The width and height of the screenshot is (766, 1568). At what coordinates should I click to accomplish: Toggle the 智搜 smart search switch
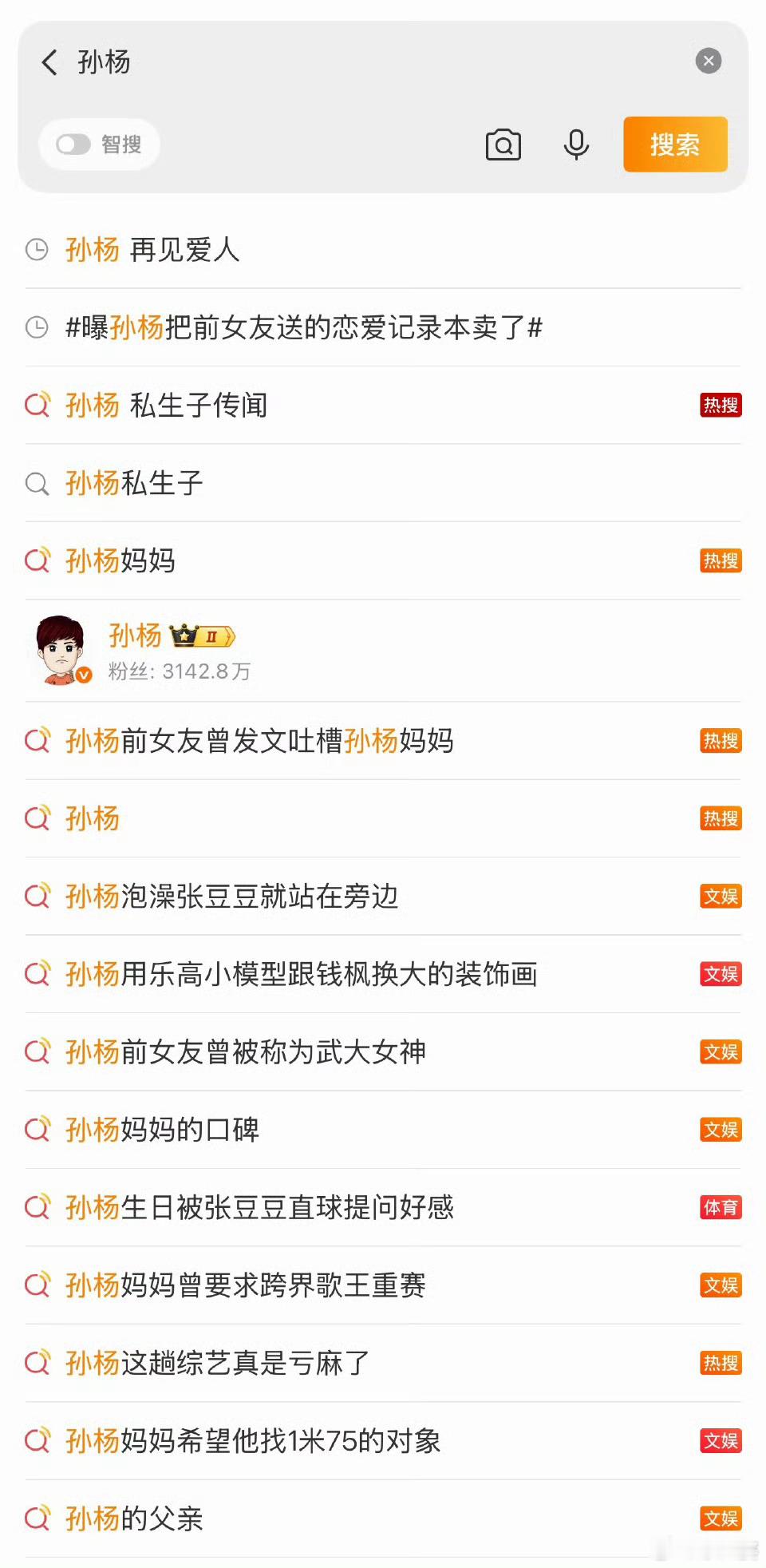[x=73, y=145]
